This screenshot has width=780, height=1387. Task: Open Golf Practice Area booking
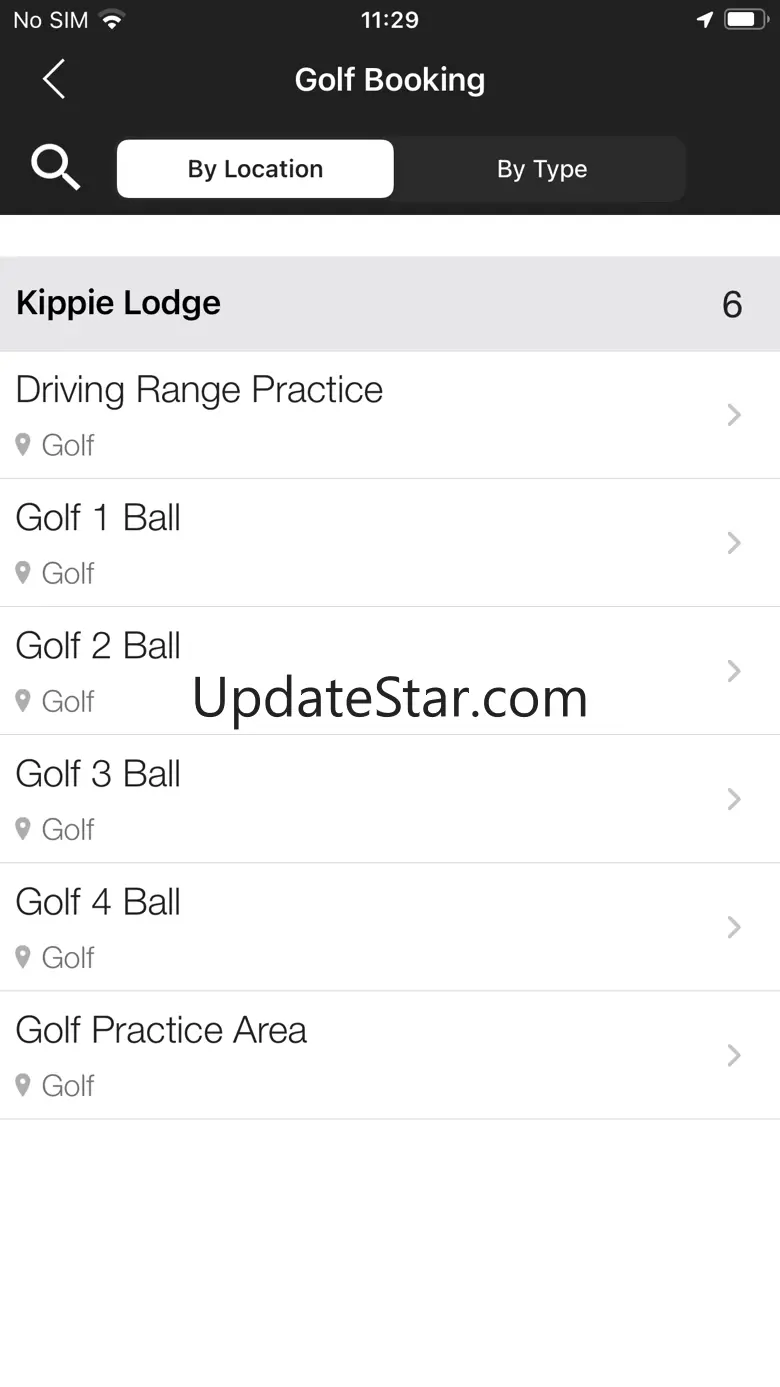[390, 1054]
